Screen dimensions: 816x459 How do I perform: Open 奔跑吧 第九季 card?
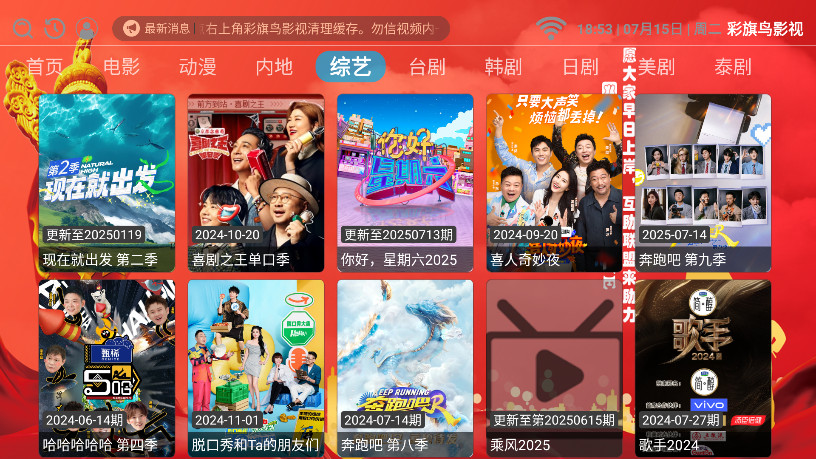tap(703, 182)
